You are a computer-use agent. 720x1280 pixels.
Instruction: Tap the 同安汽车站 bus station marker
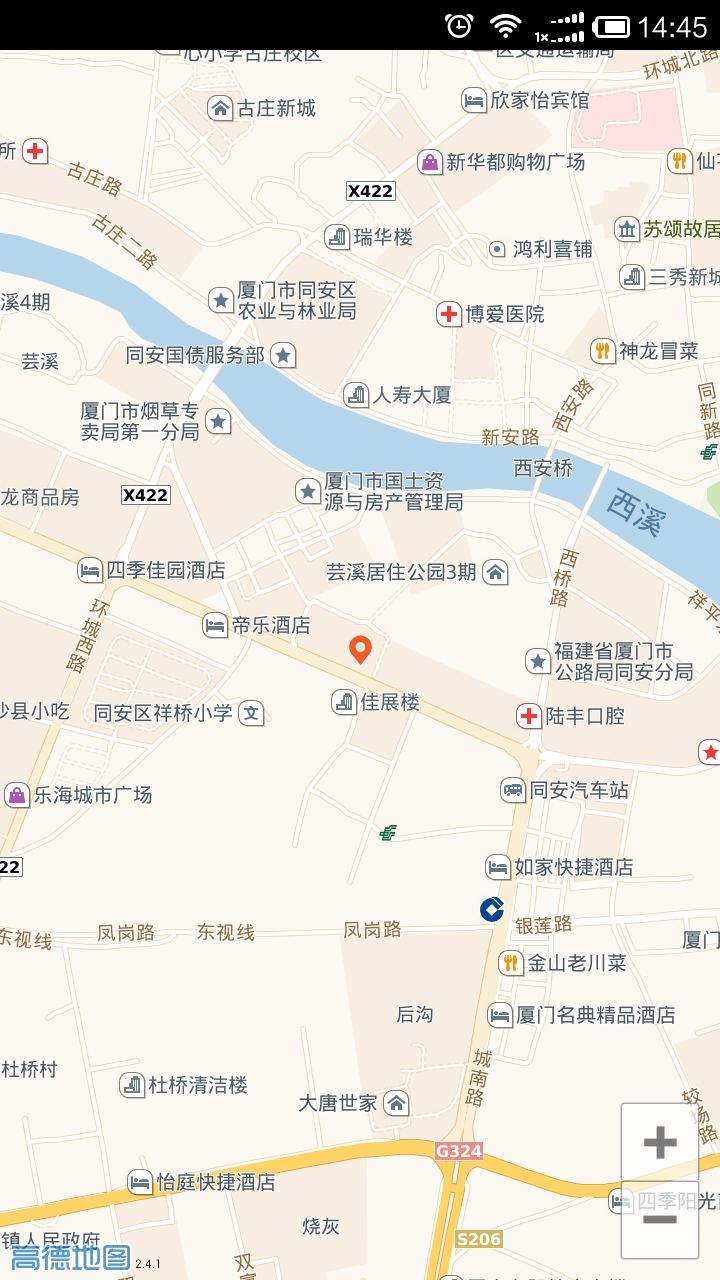coord(513,790)
